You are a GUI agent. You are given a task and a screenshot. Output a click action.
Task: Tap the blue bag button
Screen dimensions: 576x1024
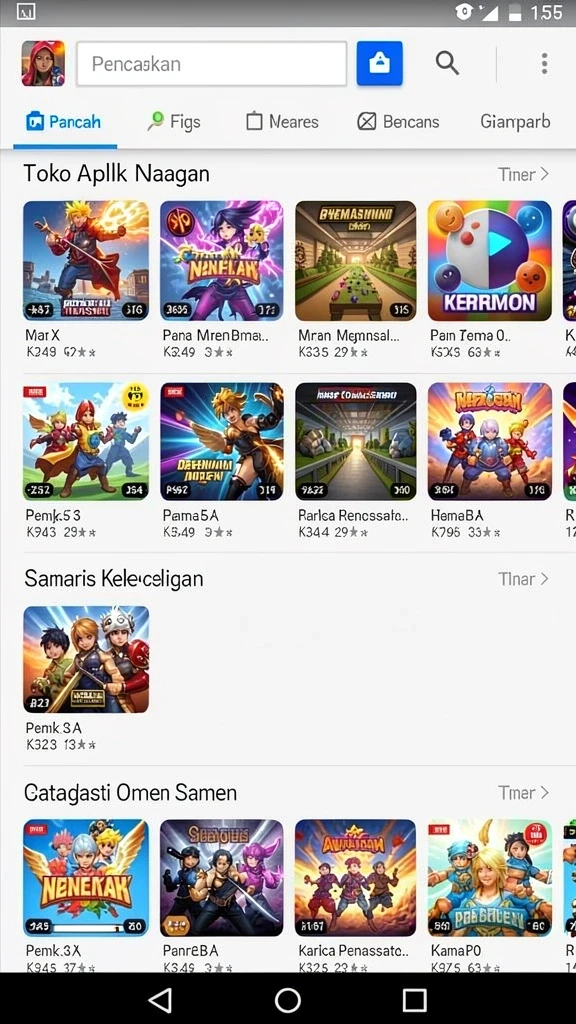379,63
